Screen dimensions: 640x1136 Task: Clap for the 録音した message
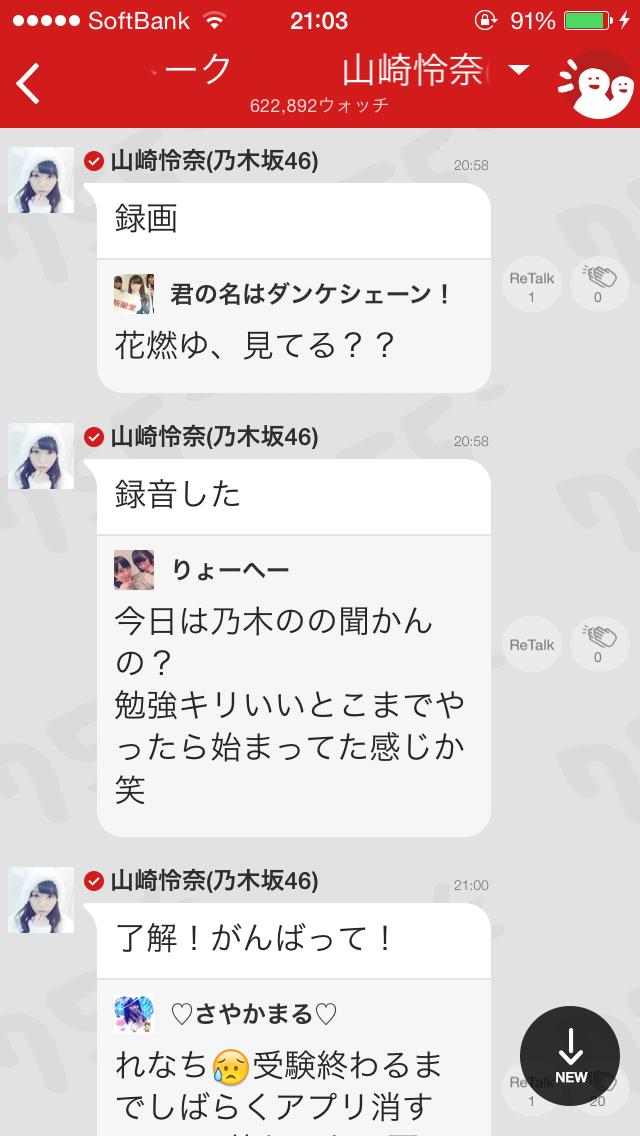coord(600,643)
